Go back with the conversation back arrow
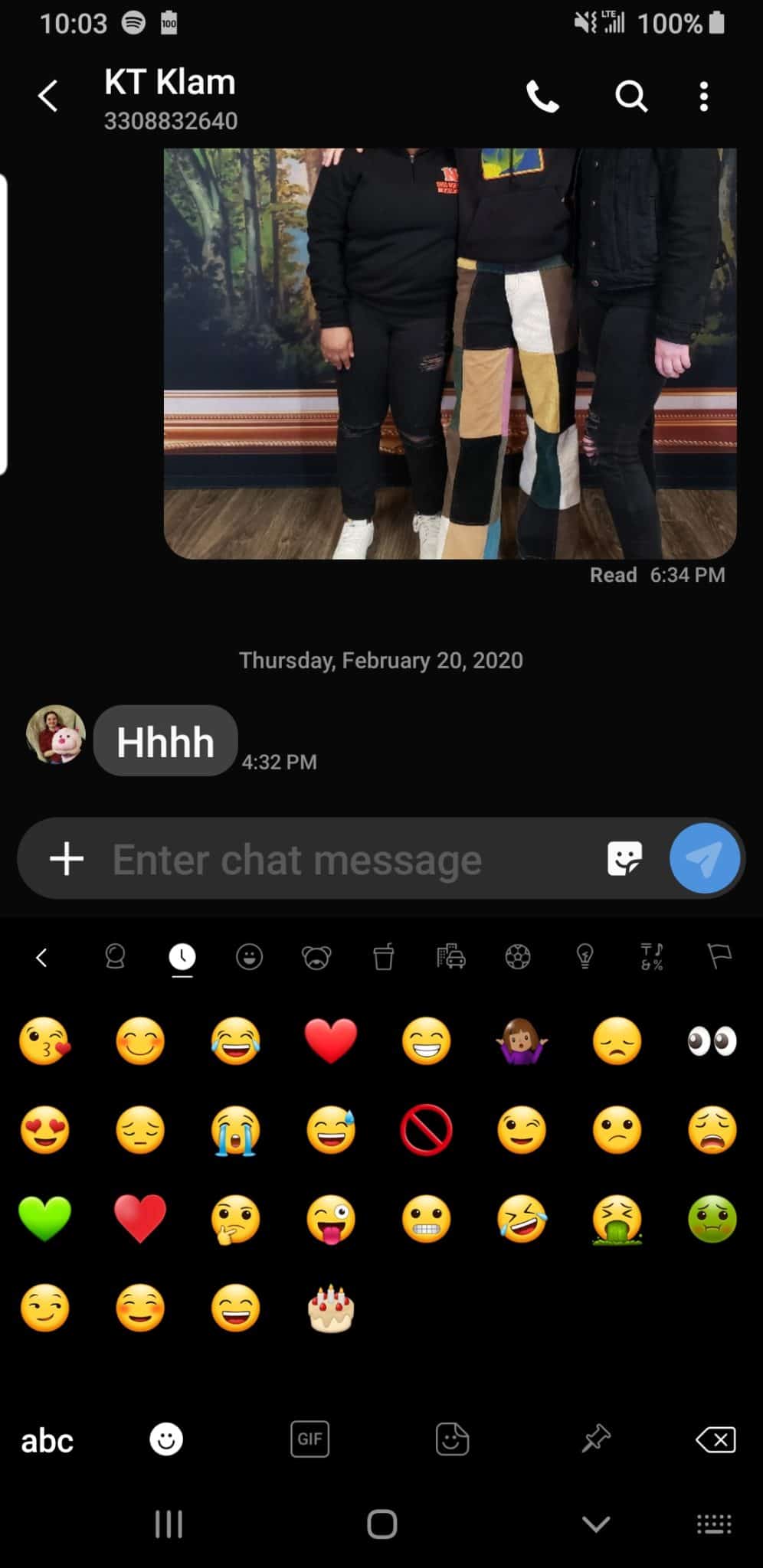 coord(47,95)
